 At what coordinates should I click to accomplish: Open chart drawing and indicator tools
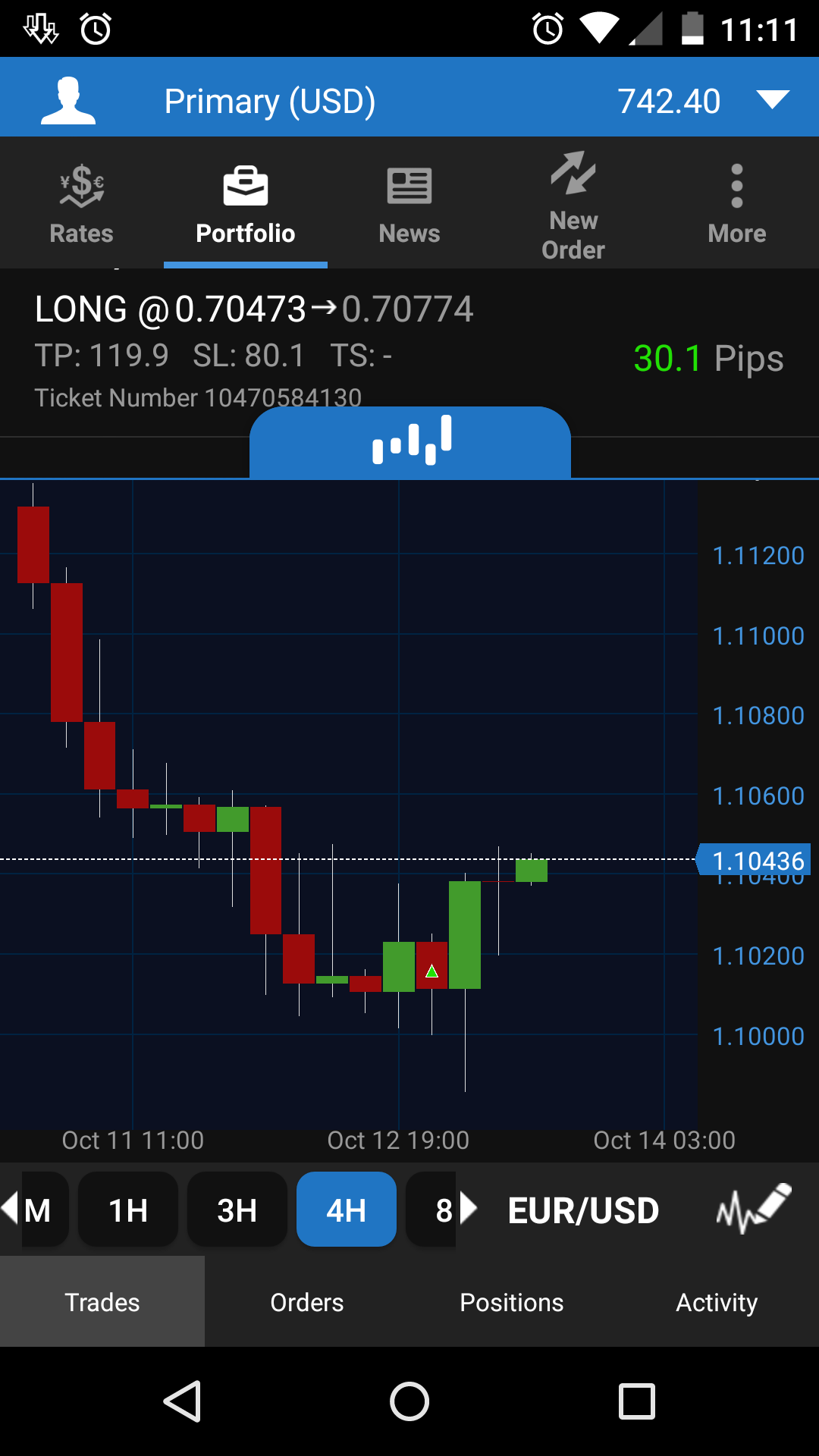(x=753, y=1209)
